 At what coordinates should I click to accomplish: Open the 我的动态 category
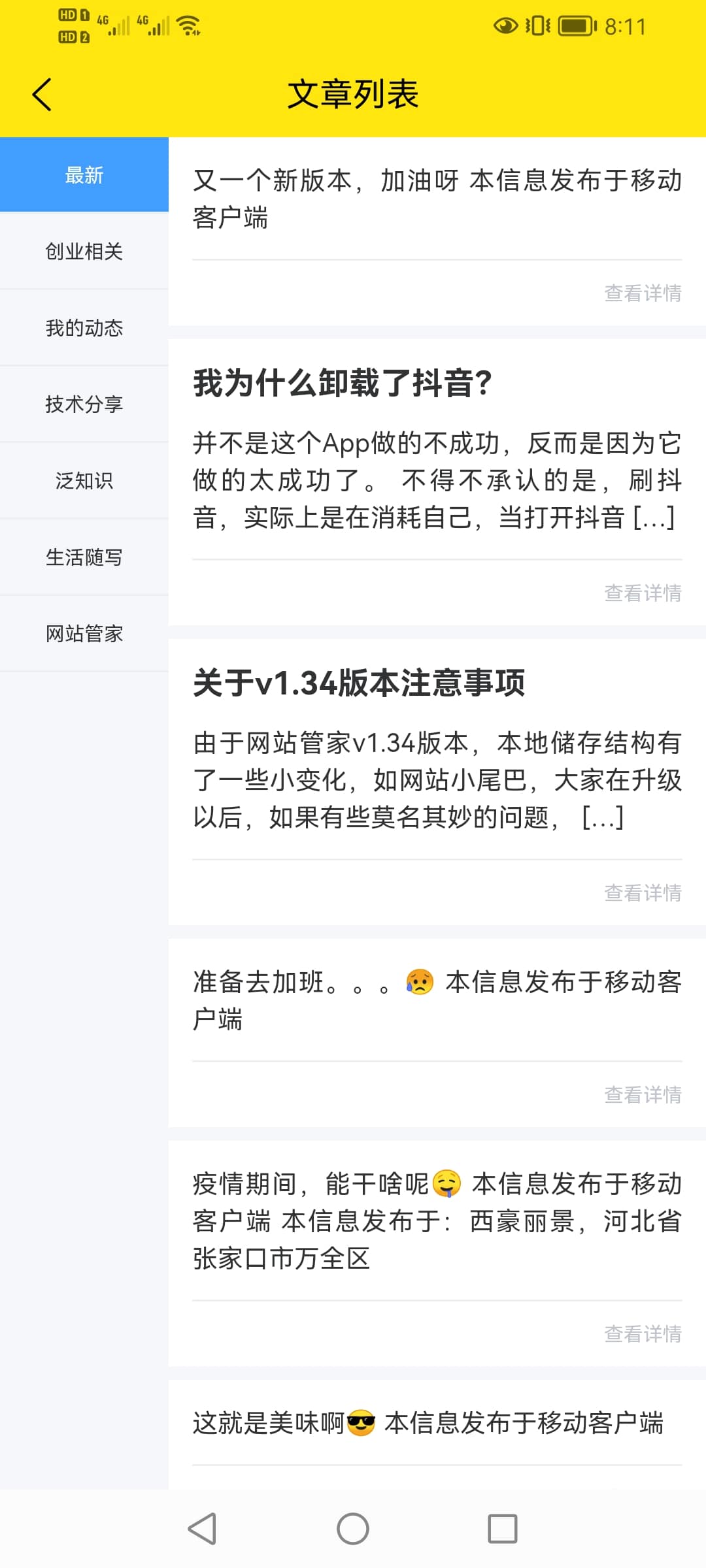click(84, 328)
